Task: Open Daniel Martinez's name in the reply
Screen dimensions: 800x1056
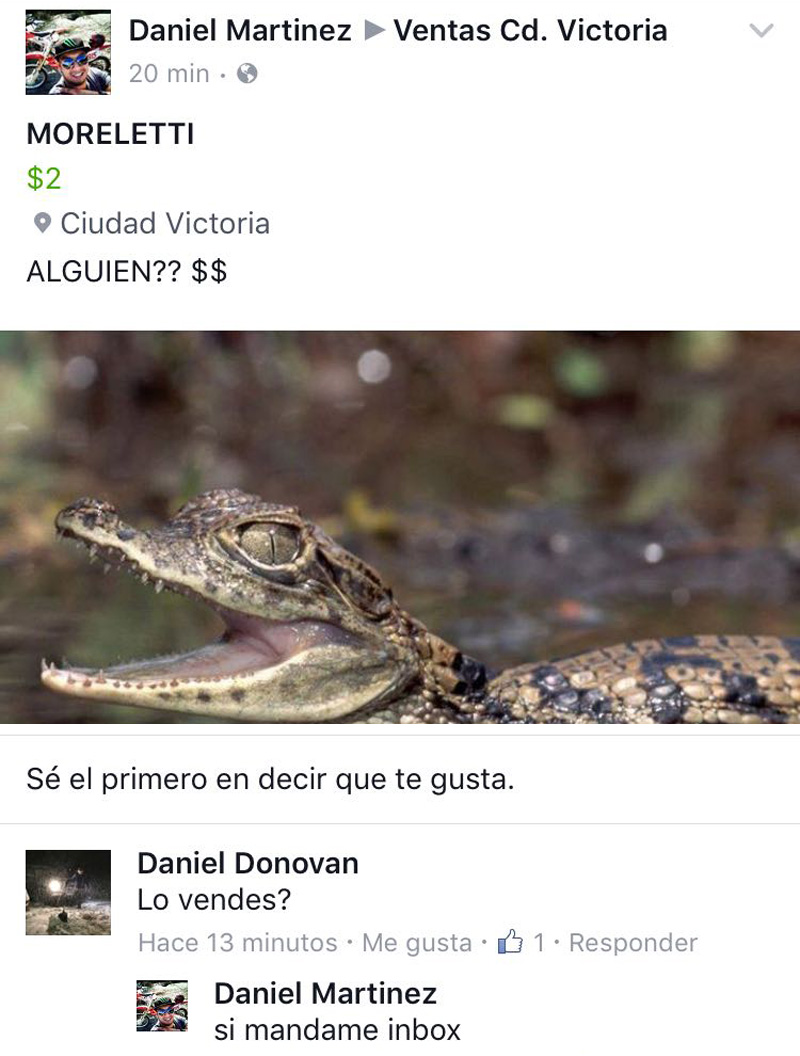Action: [325, 993]
